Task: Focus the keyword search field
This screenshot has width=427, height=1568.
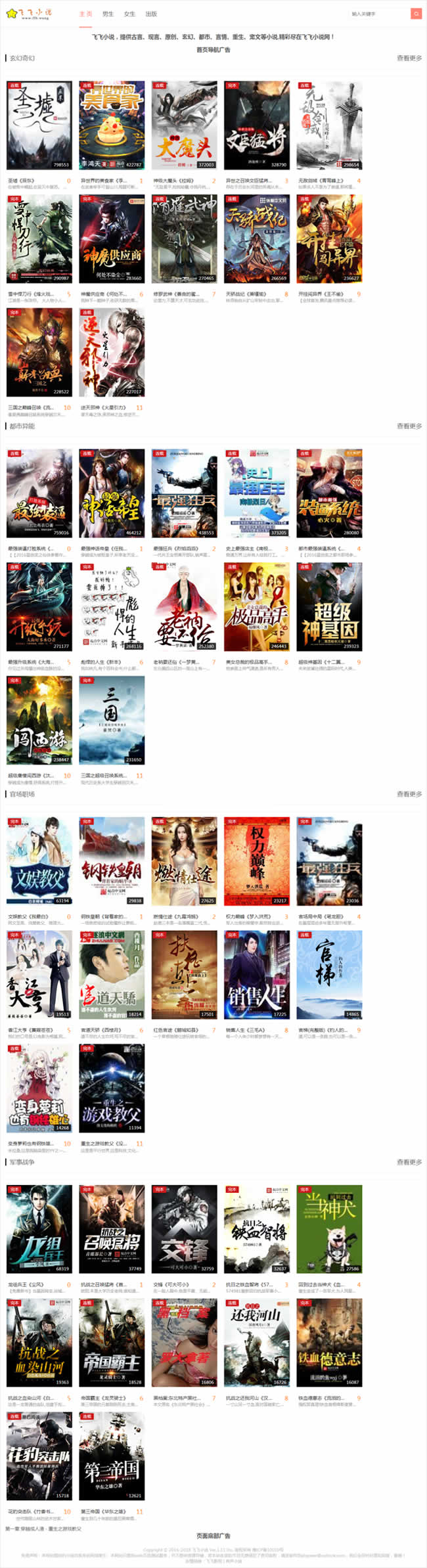Action: pos(379,13)
